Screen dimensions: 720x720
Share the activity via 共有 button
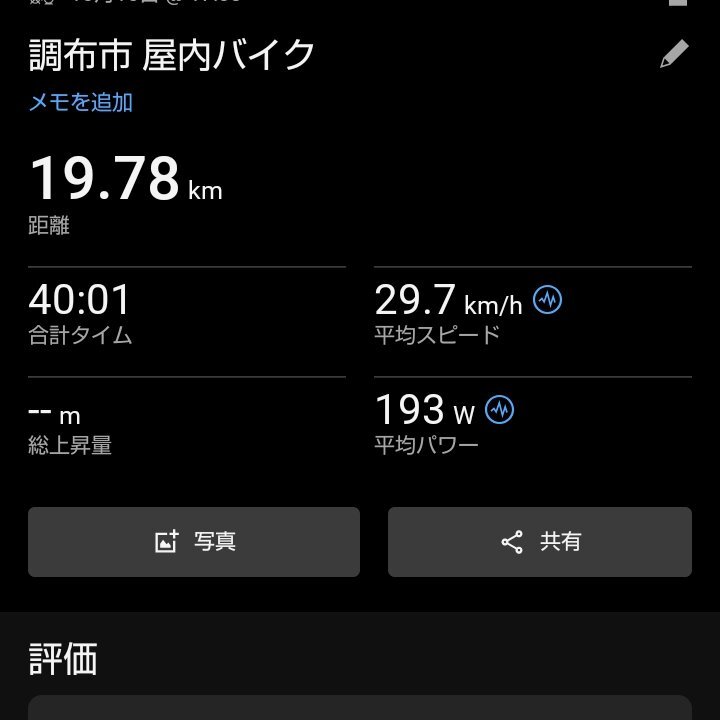pos(540,542)
